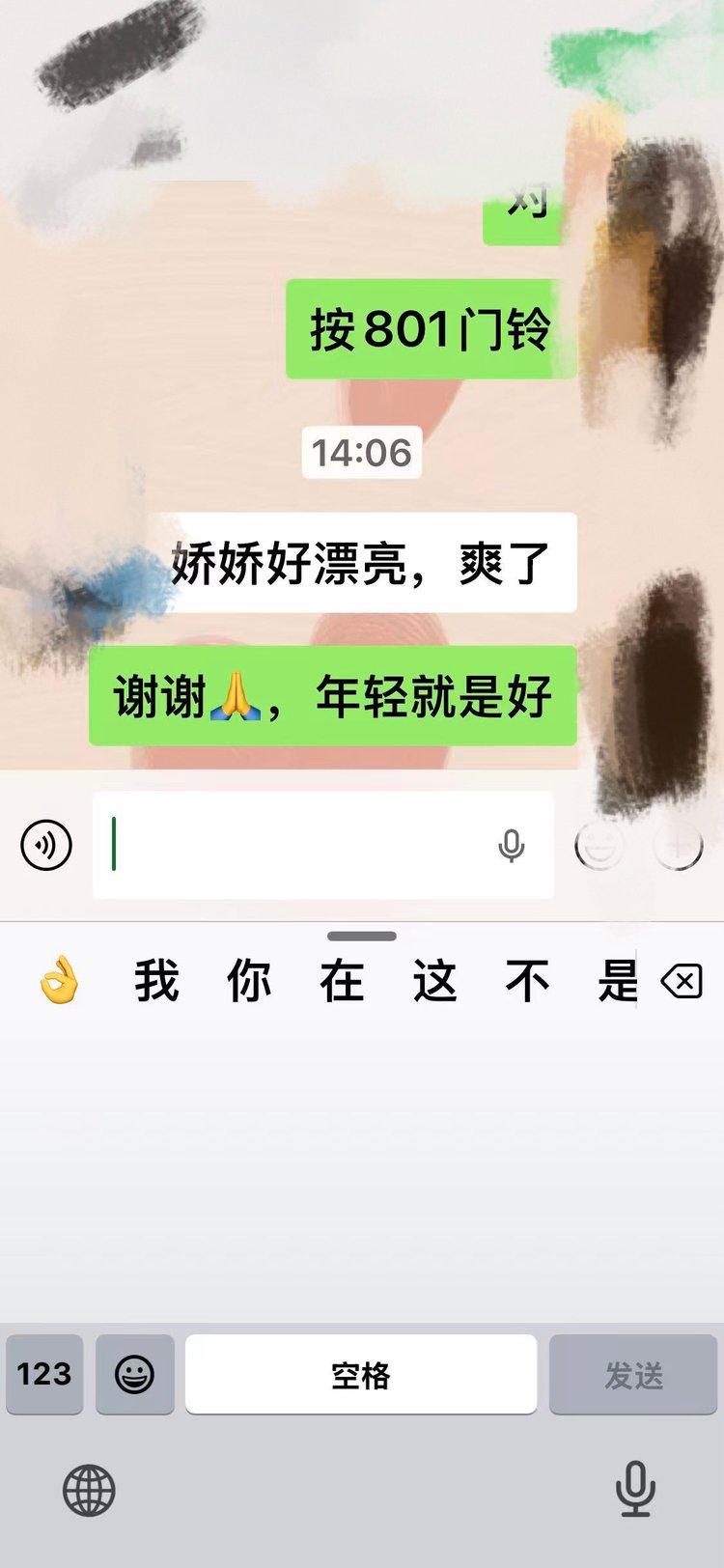This screenshot has width=724, height=1568.
Task: Tap the microphone inside the text field
Action: [x=511, y=846]
